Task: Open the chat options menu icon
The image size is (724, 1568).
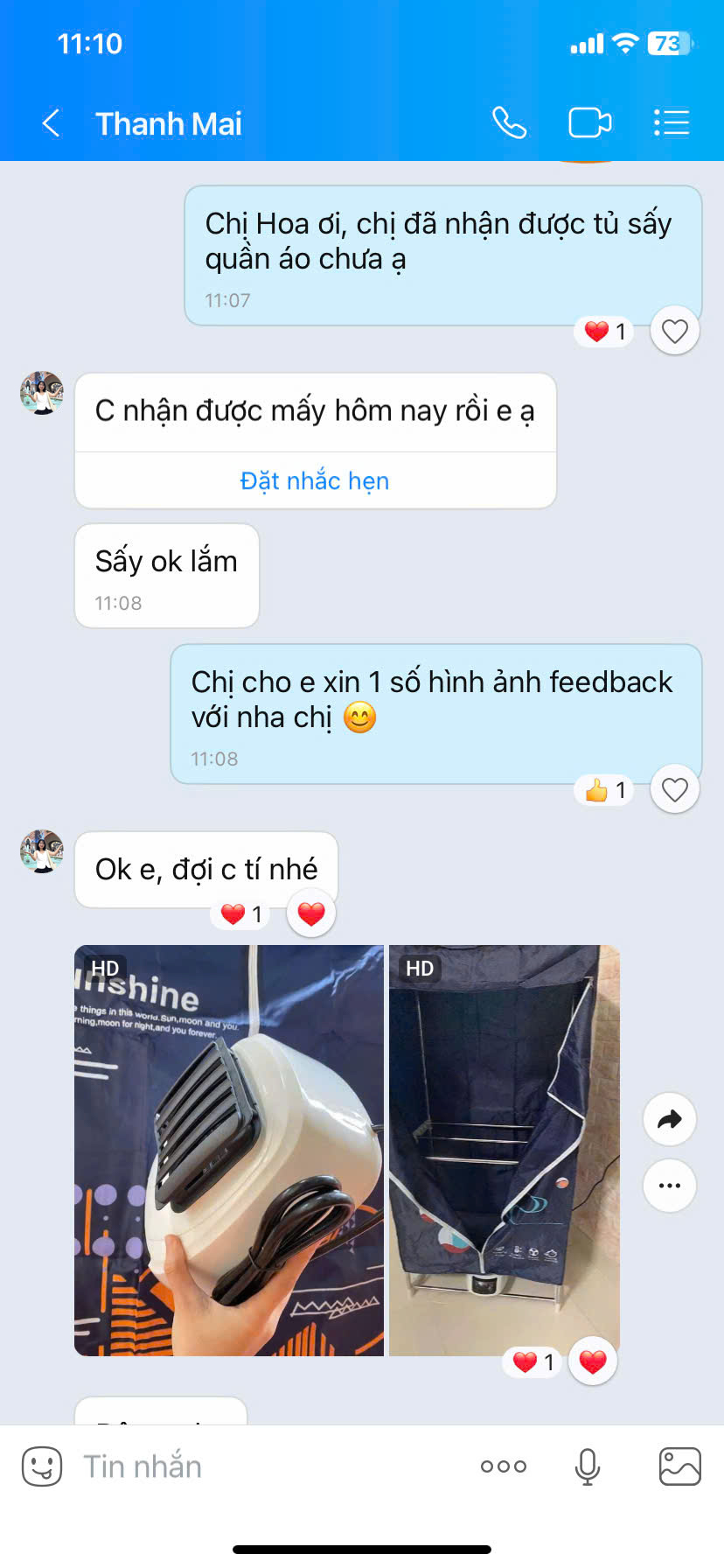Action: pyautogui.click(x=672, y=123)
